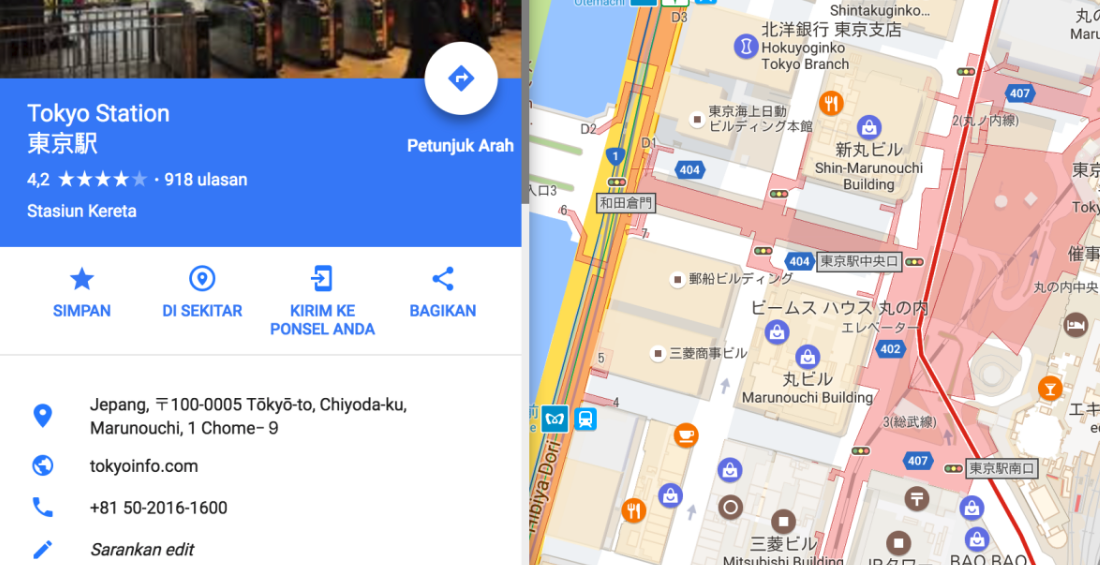Get directions via the Petunjuk Arah button

pos(461,79)
